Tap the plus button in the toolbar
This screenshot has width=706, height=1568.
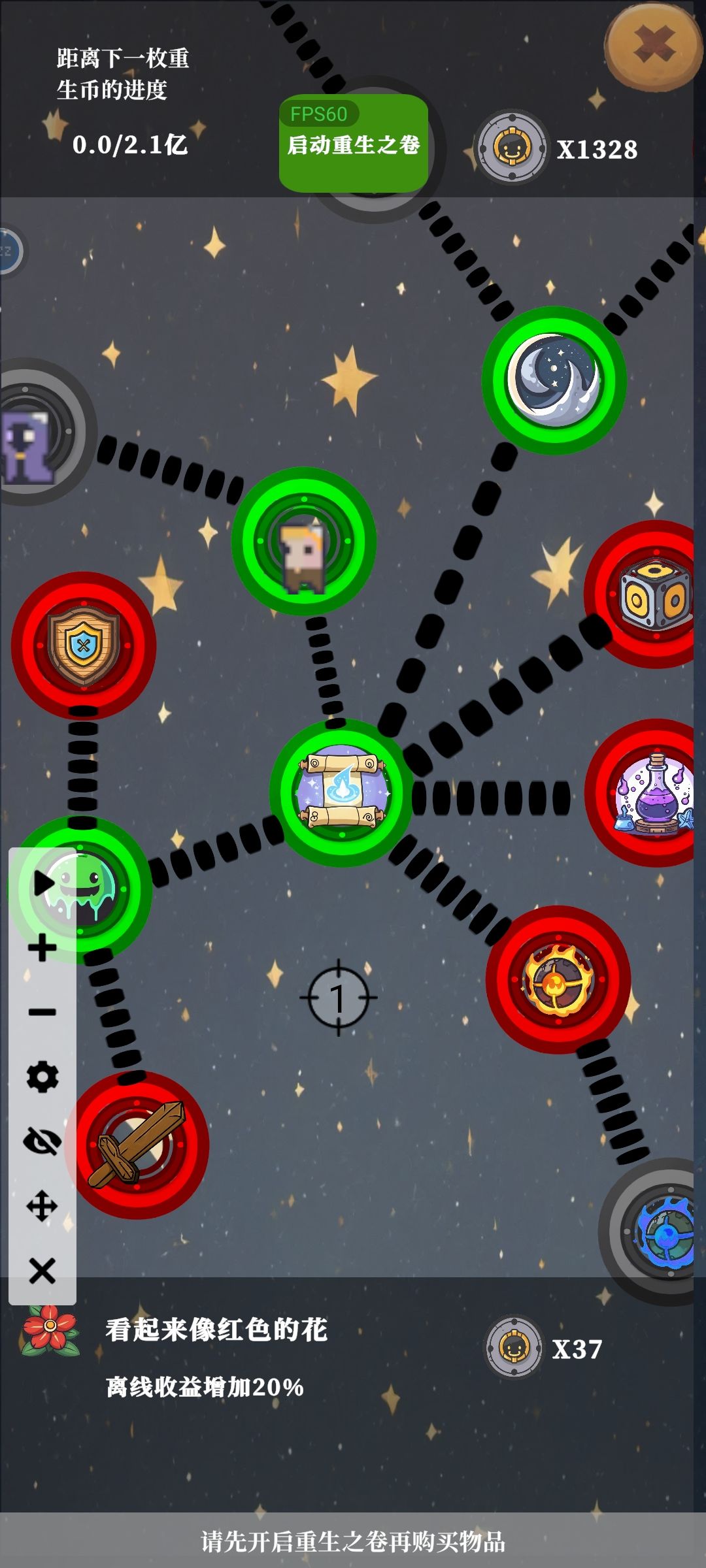pos(42,947)
